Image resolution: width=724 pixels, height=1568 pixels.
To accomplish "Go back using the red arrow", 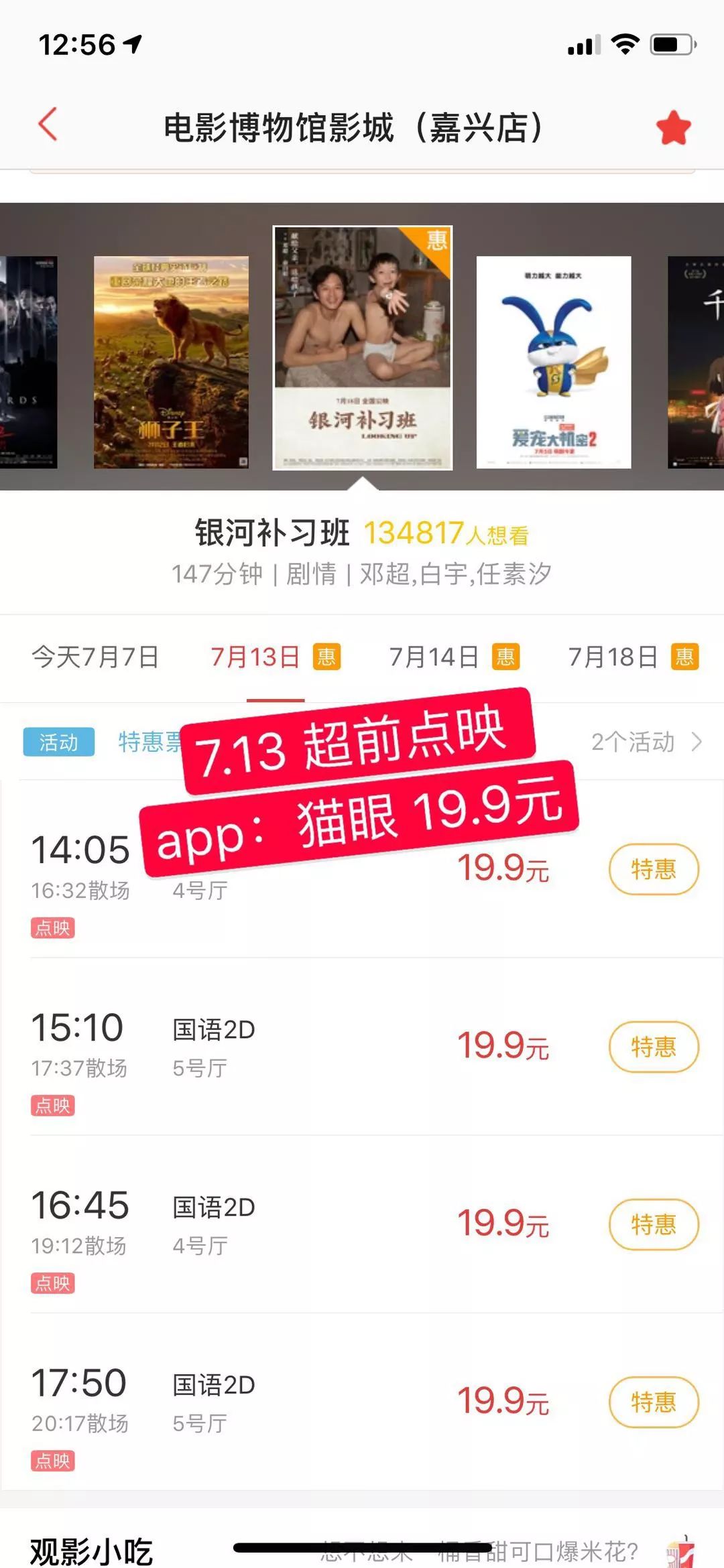I will [x=48, y=125].
